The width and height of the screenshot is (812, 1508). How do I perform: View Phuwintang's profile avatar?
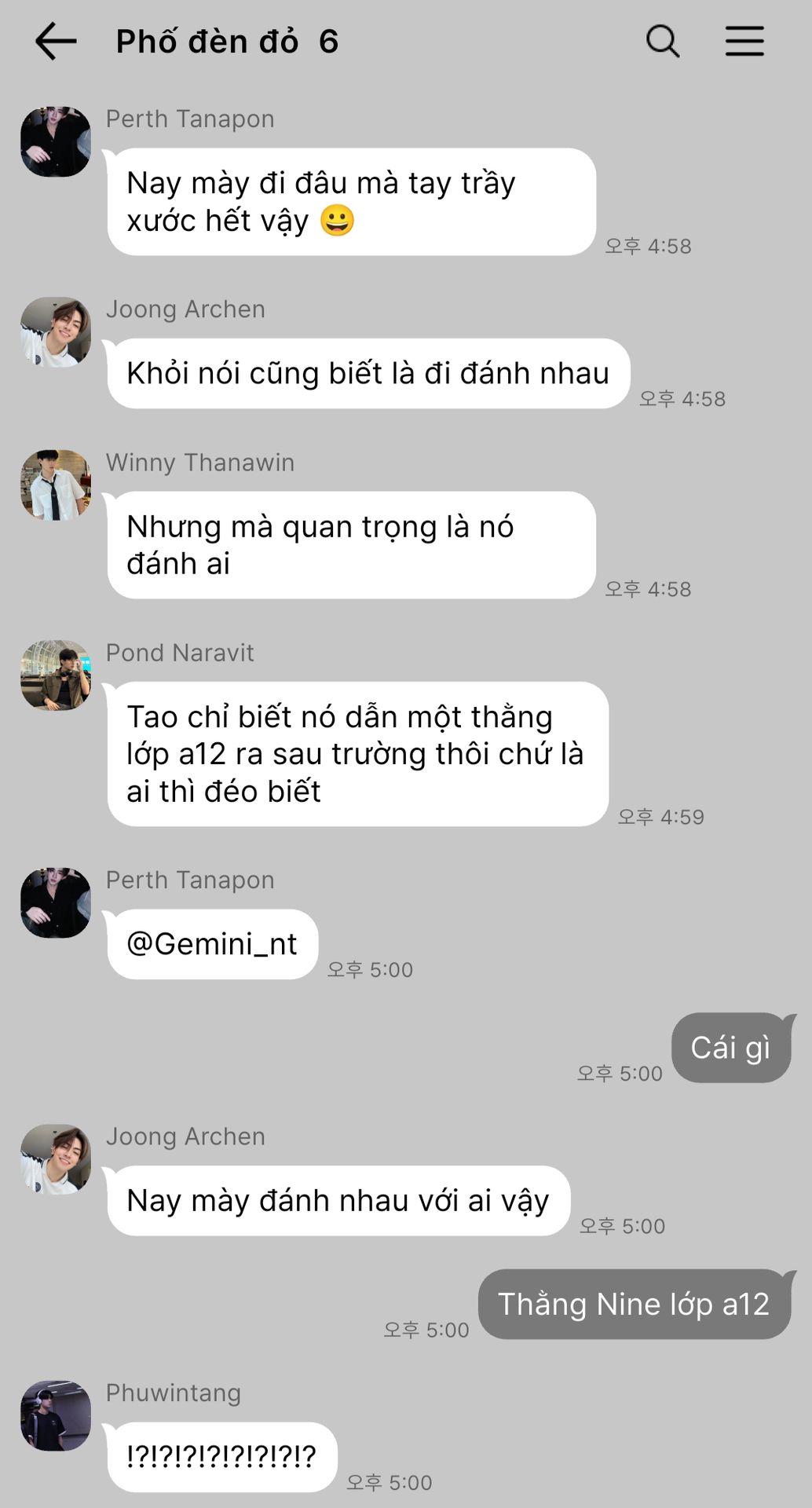[x=56, y=1415]
